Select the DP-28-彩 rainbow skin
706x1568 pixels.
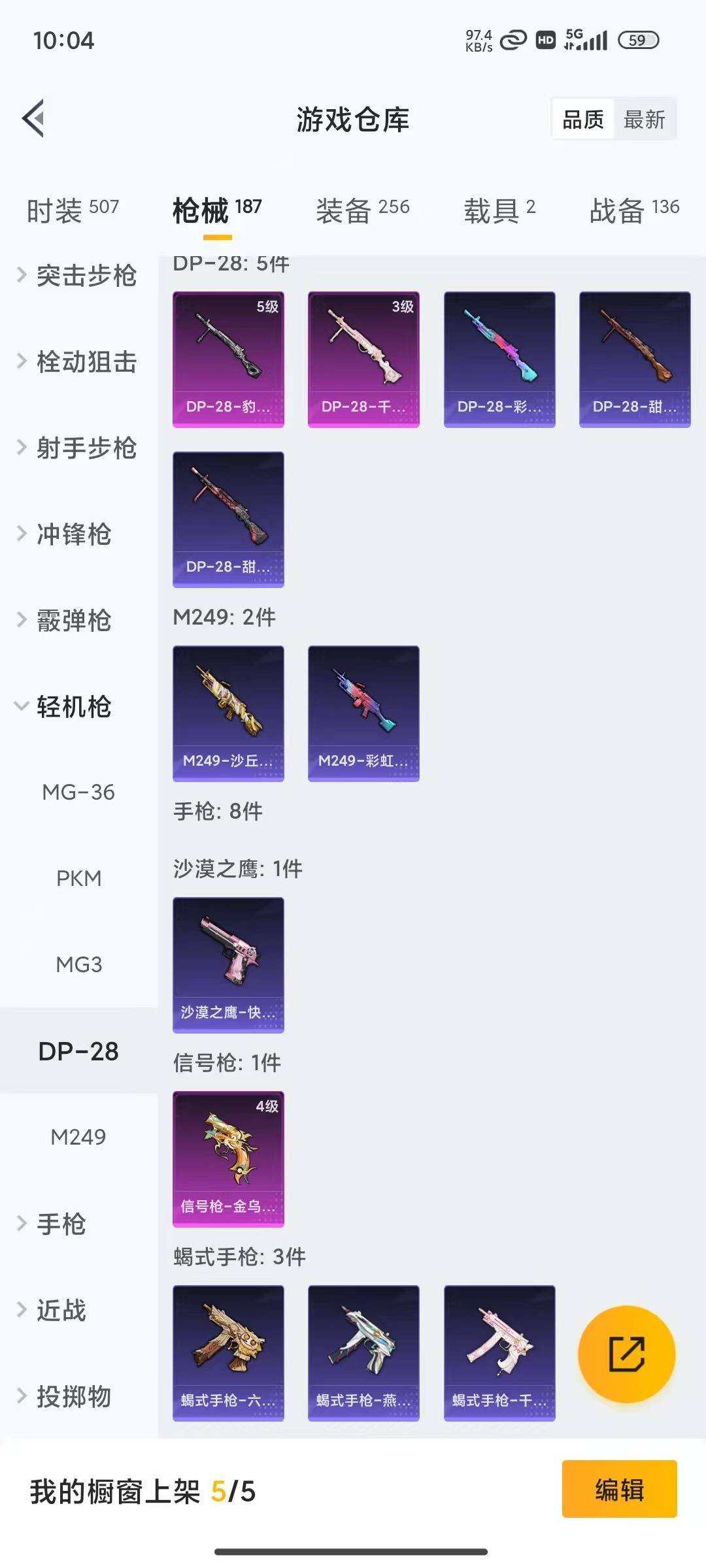pyautogui.click(x=499, y=358)
